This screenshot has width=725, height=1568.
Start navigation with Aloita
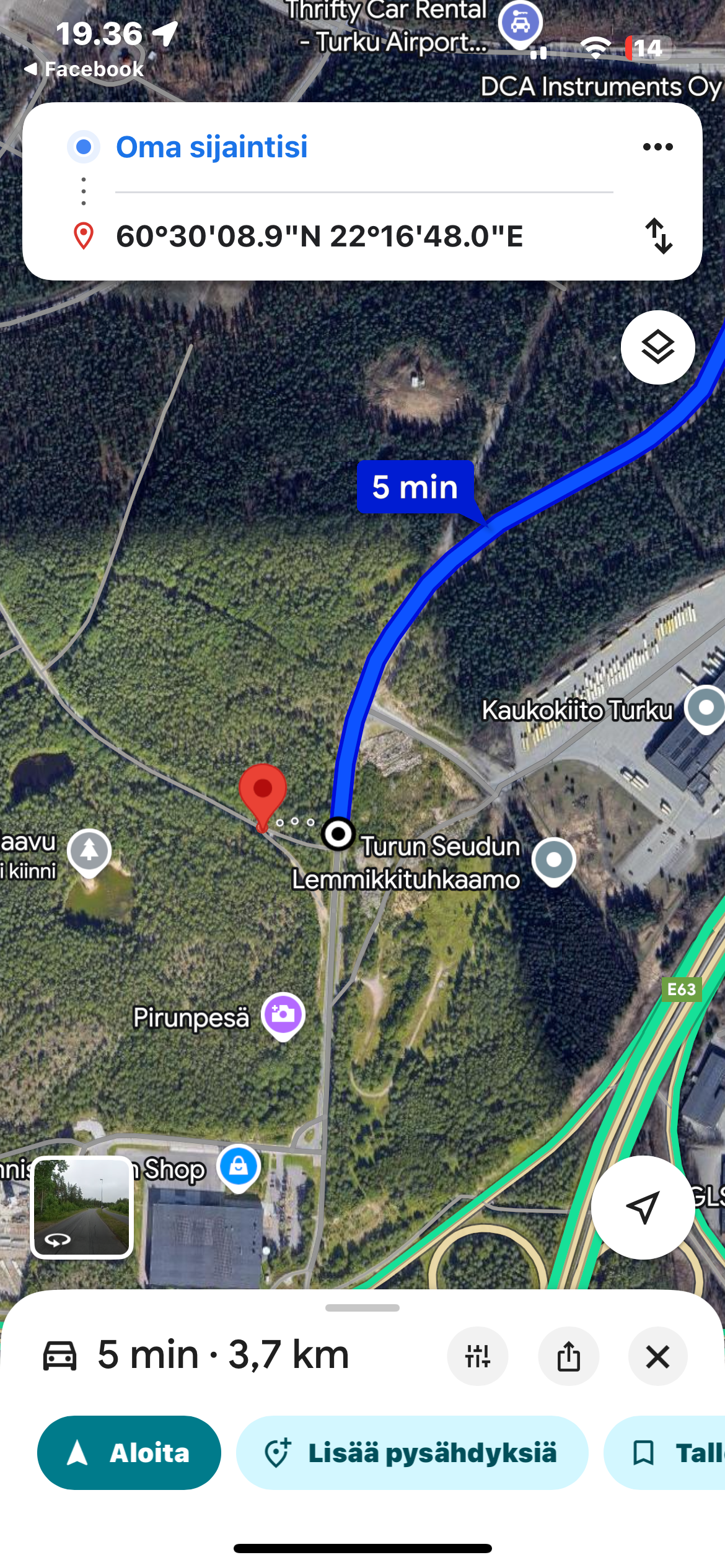click(x=129, y=1452)
